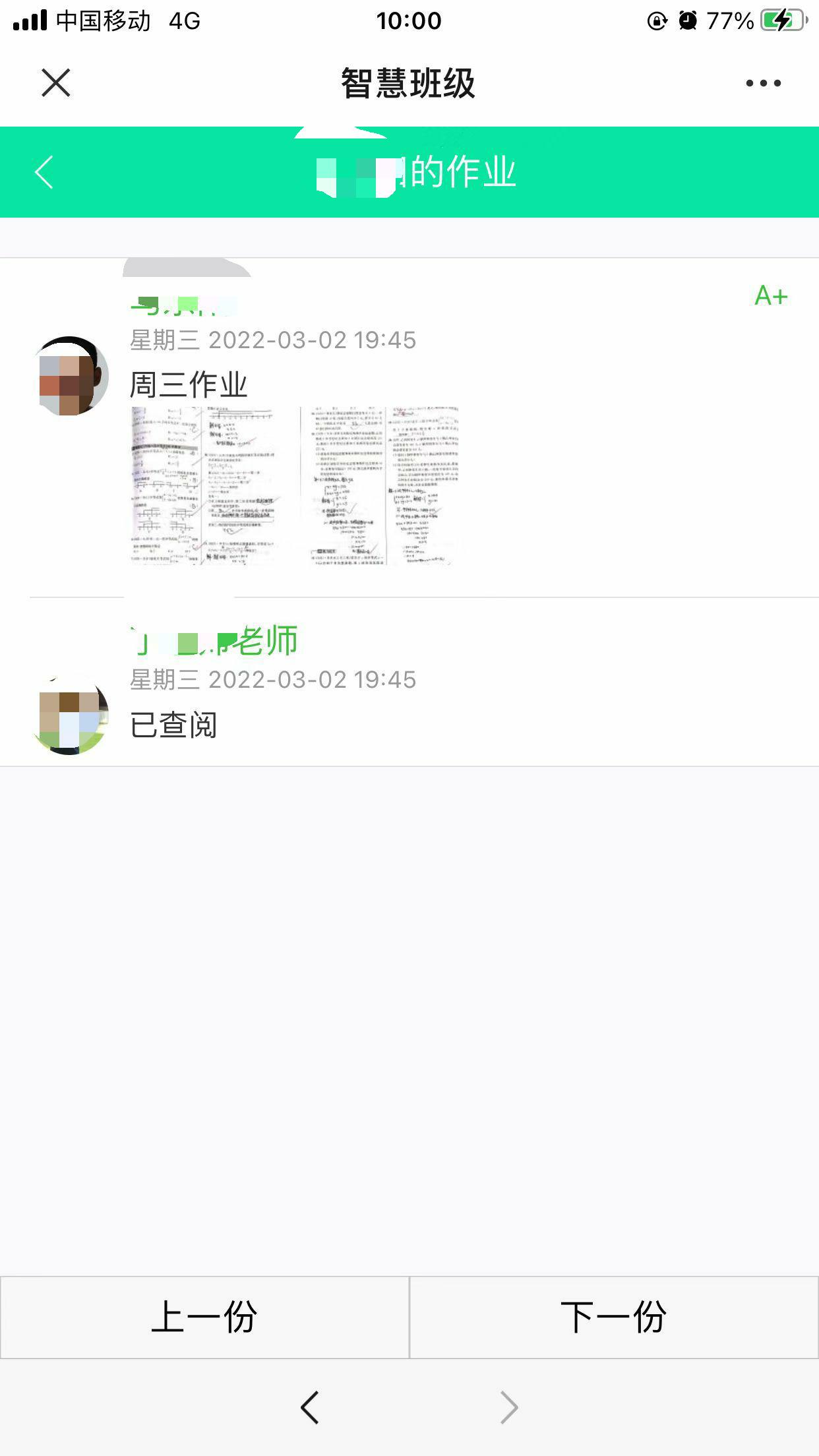Open the second homework page image

pyautogui.click(x=343, y=491)
